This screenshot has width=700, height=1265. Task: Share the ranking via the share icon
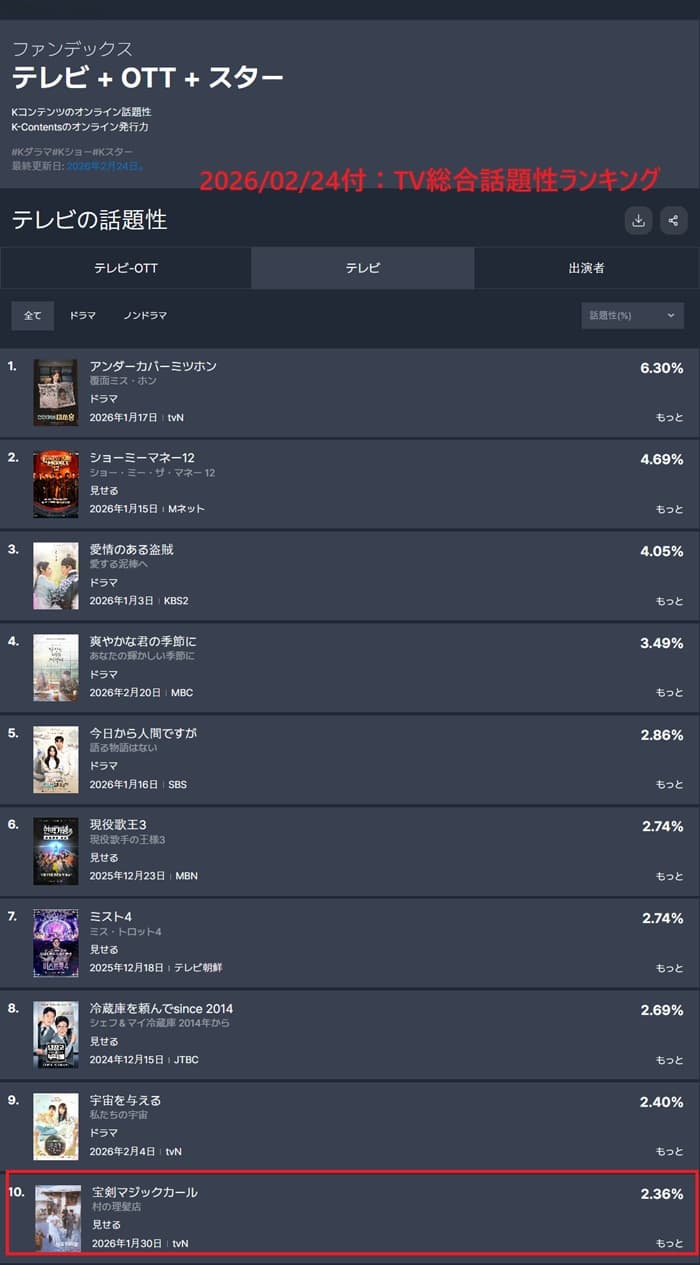tap(673, 221)
